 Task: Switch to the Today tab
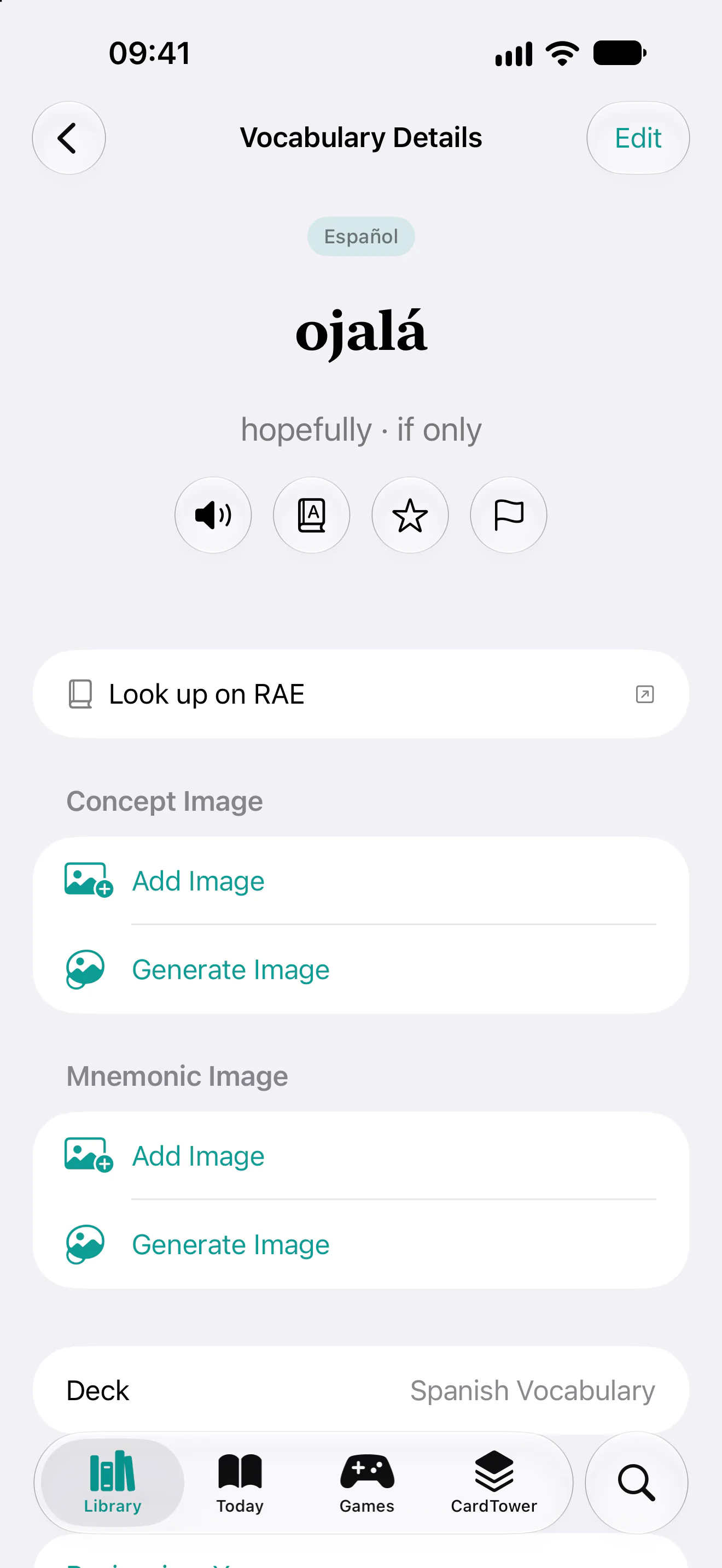[x=240, y=1483]
